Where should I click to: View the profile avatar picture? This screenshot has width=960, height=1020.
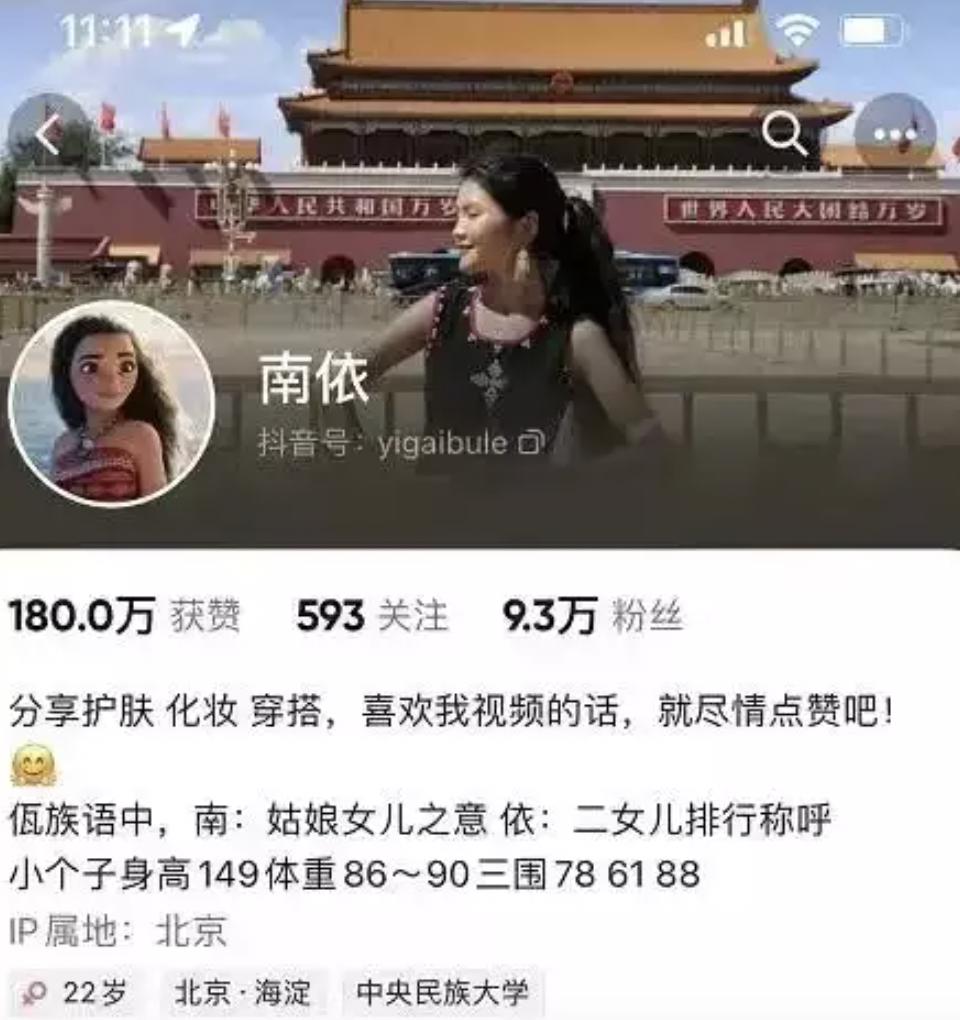pyautogui.click(x=112, y=405)
